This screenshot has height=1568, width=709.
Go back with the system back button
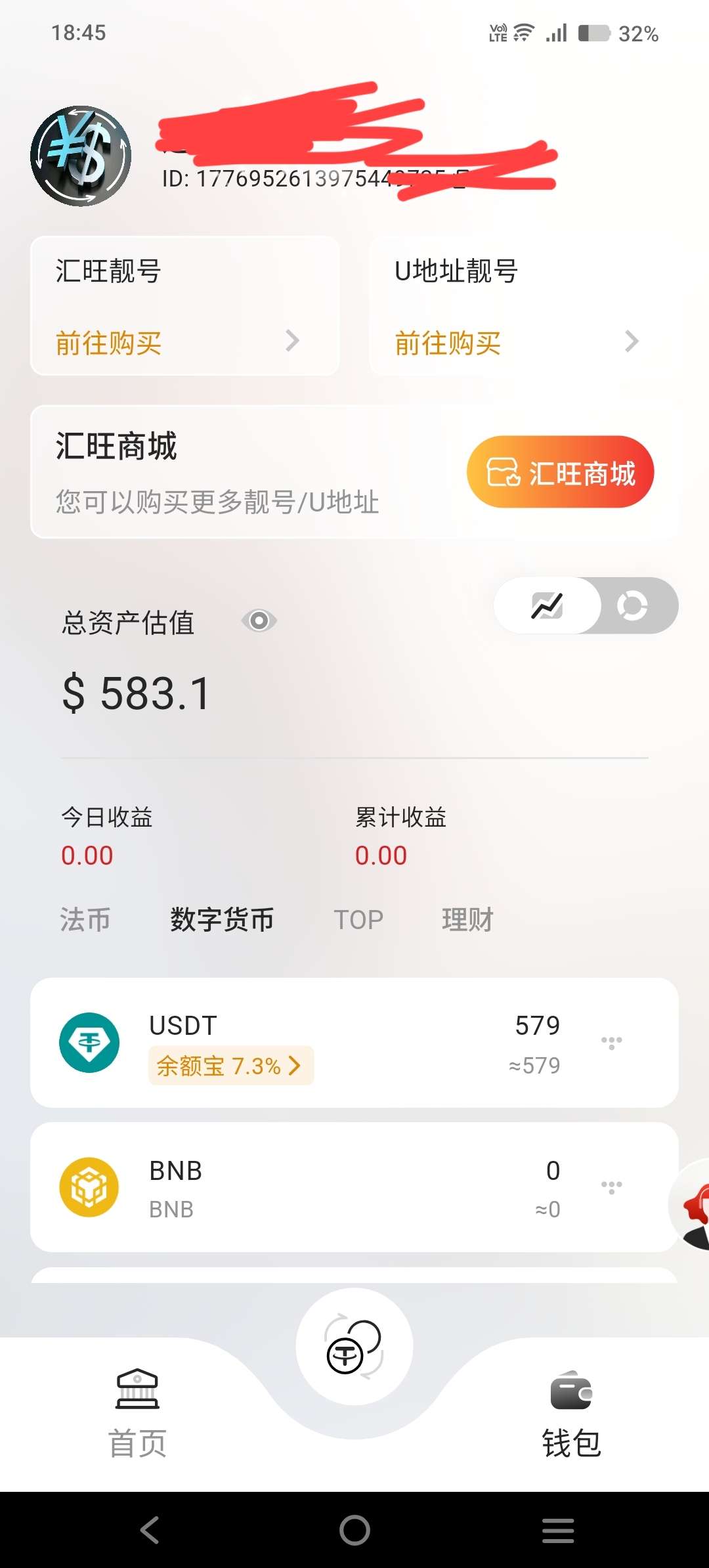150,1530
